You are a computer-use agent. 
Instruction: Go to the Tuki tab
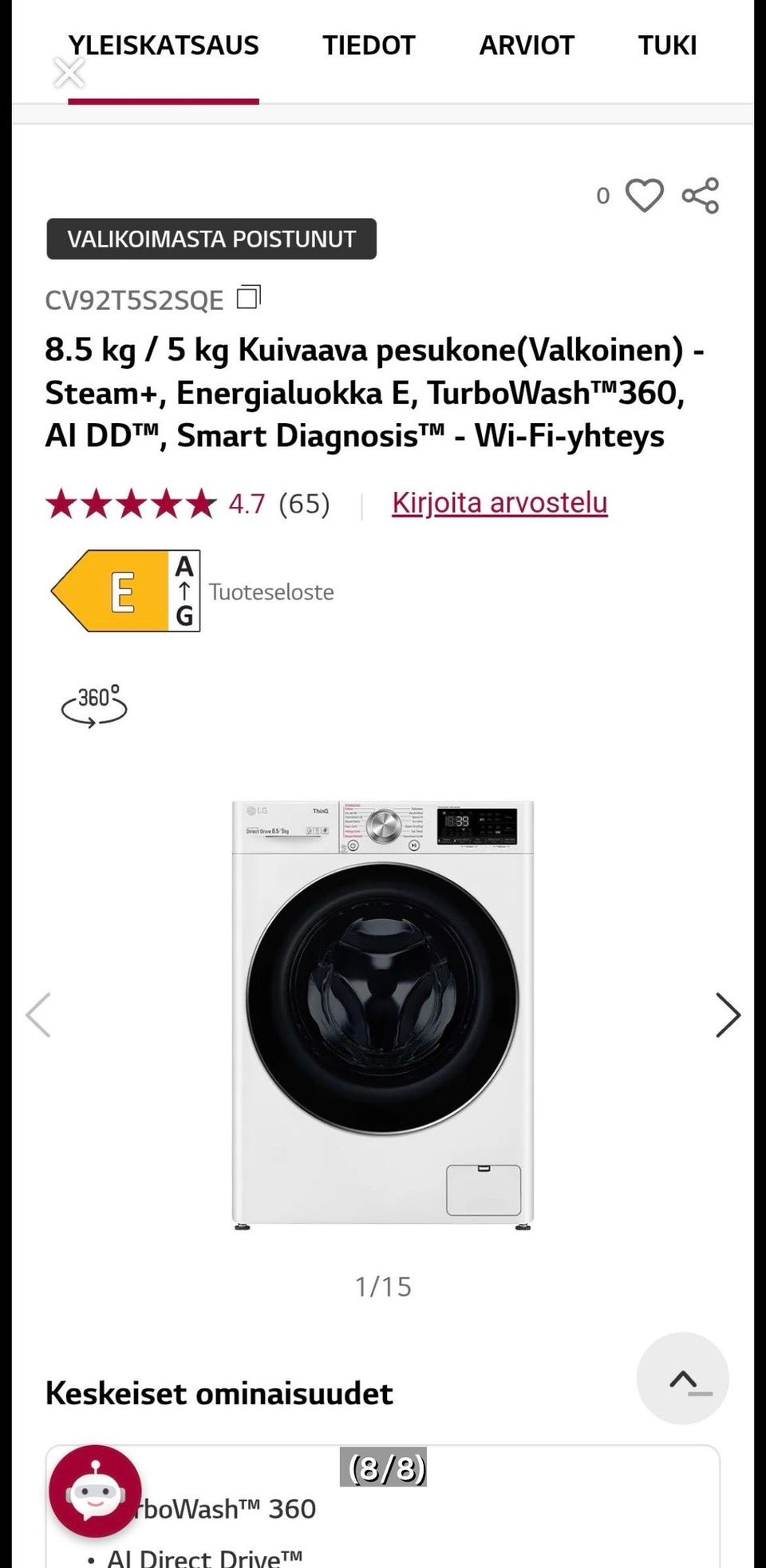[x=667, y=46]
